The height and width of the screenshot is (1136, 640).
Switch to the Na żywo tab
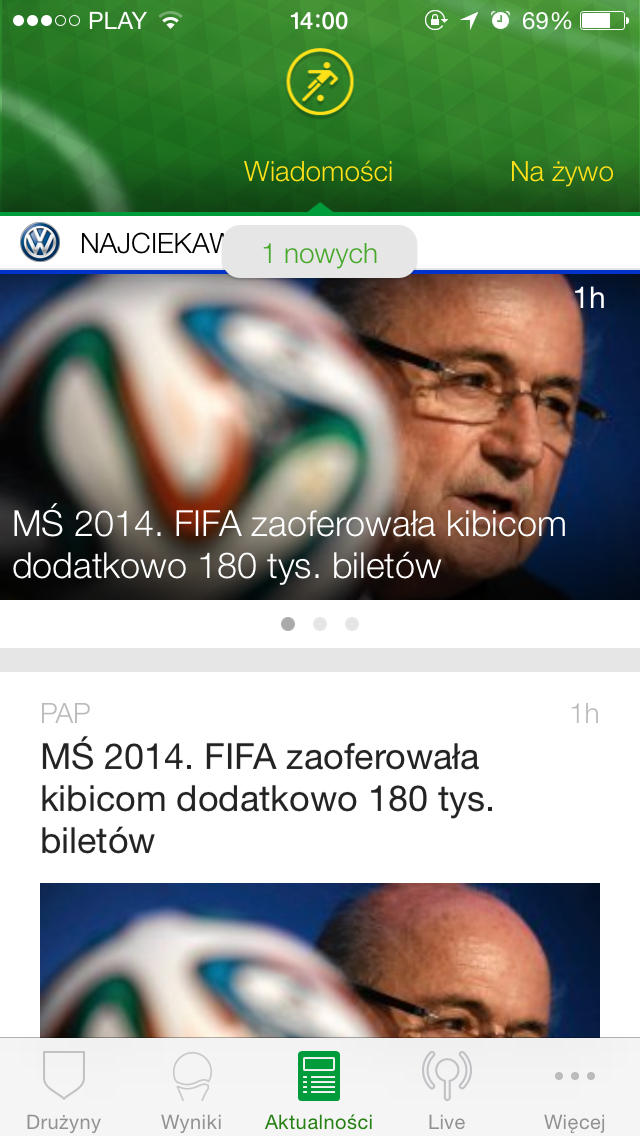tap(561, 172)
